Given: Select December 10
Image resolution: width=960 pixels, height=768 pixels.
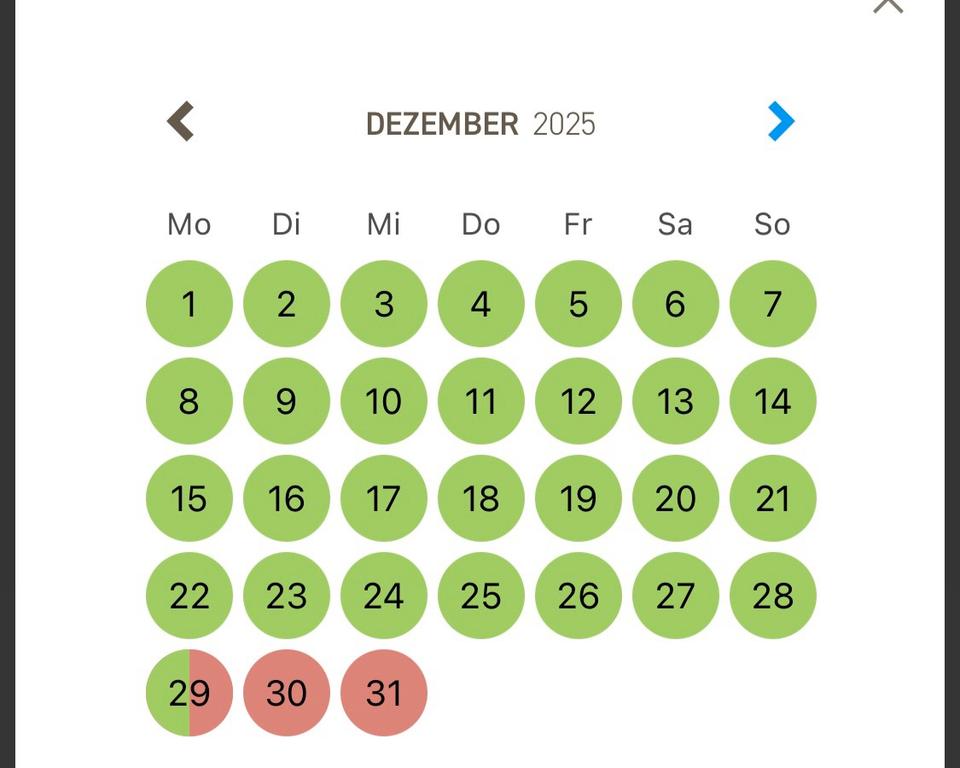Looking at the screenshot, I should (x=383, y=401).
